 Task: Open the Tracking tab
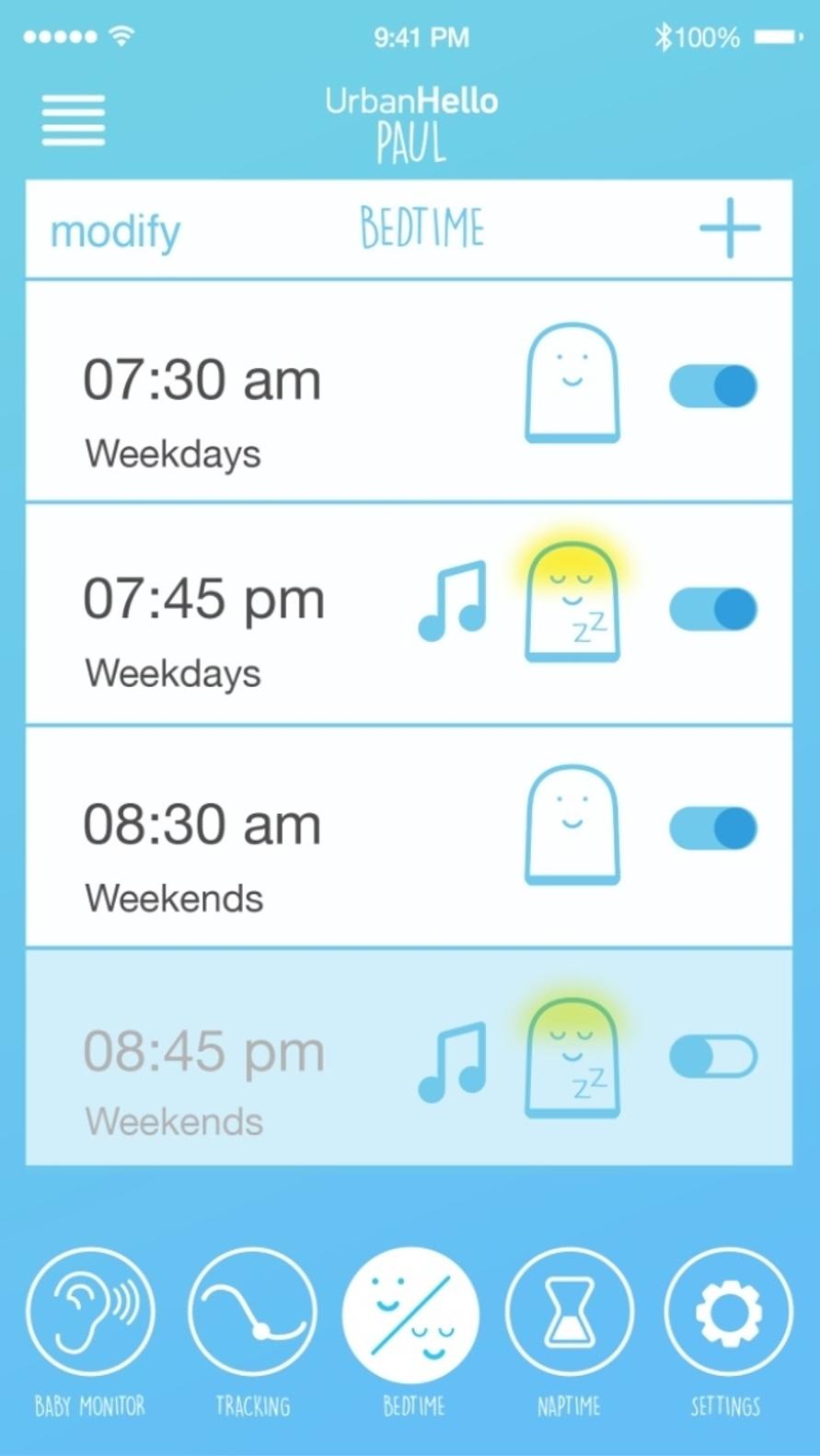(252, 1313)
